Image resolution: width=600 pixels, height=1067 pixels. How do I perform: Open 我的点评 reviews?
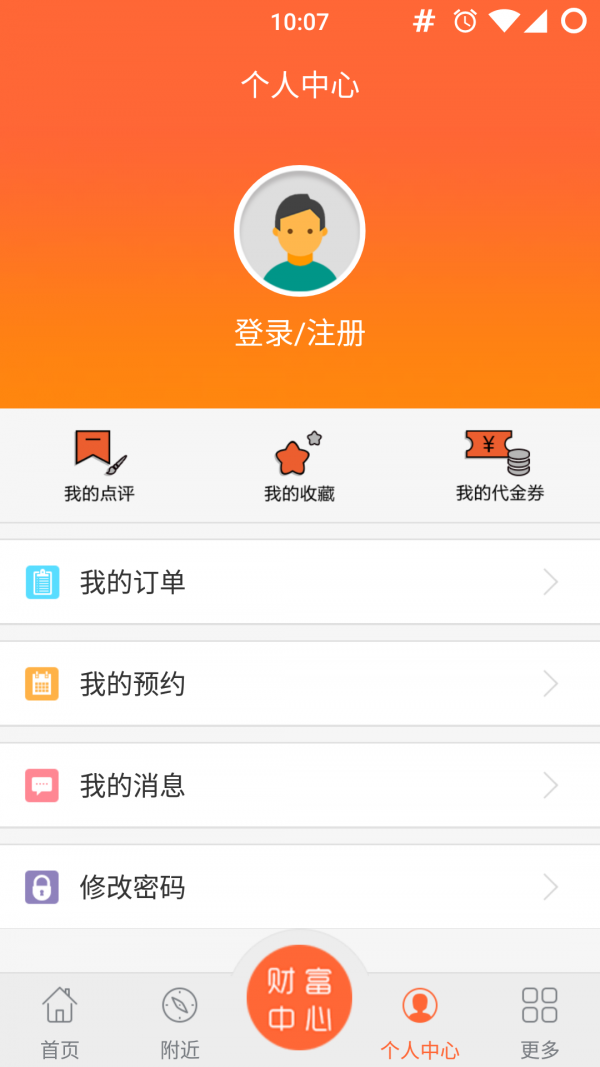(99, 467)
